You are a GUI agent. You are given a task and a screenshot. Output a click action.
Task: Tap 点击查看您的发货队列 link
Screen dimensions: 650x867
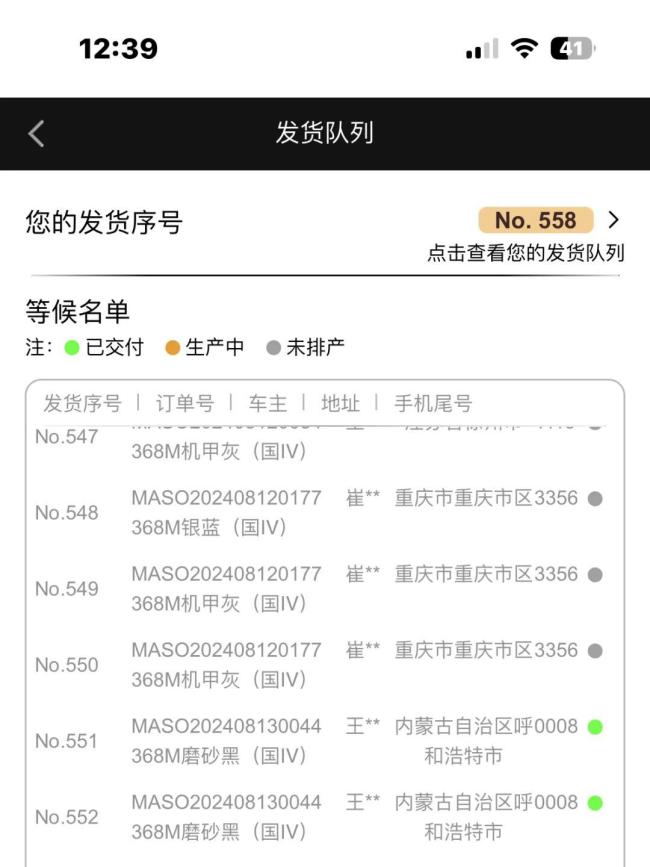pos(525,253)
